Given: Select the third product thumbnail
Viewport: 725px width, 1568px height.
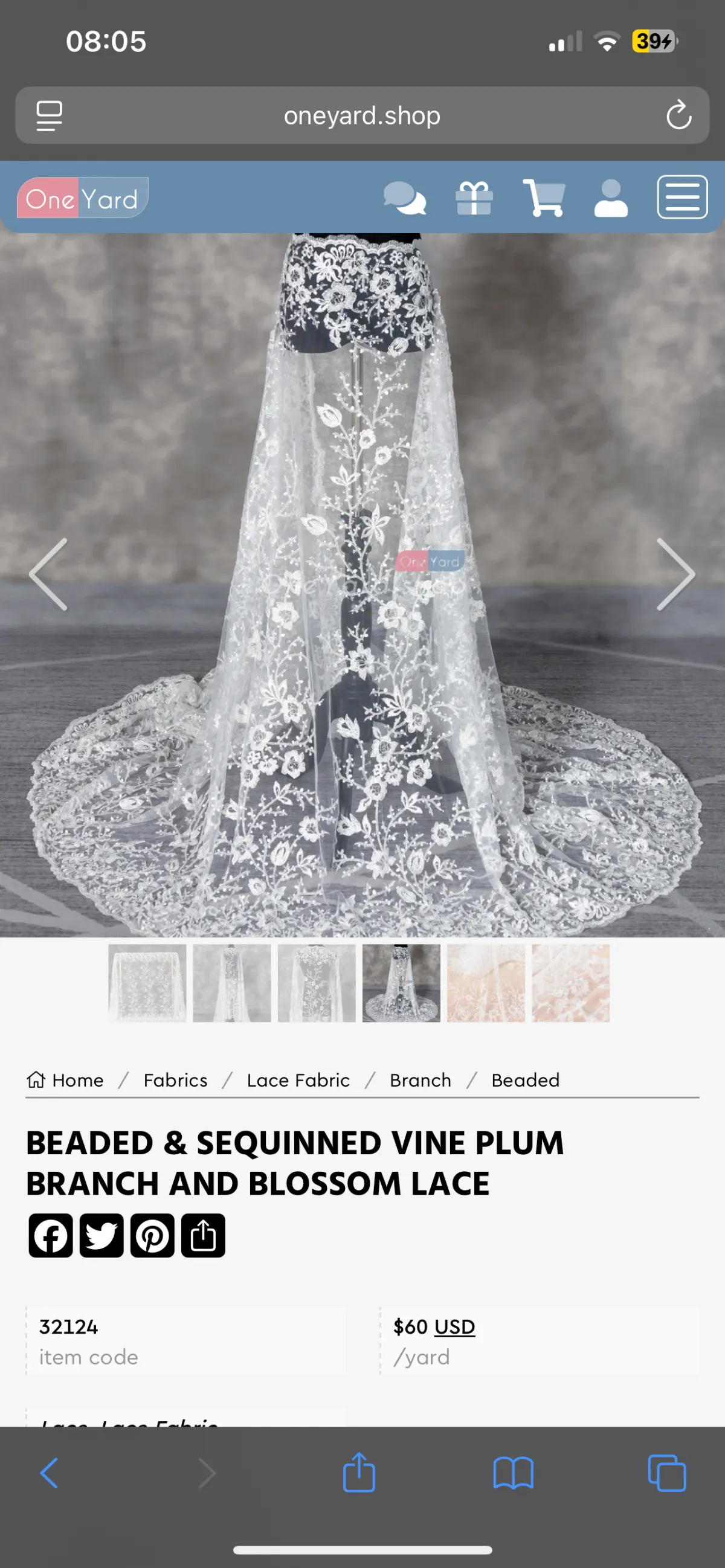Looking at the screenshot, I should tap(317, 983).
